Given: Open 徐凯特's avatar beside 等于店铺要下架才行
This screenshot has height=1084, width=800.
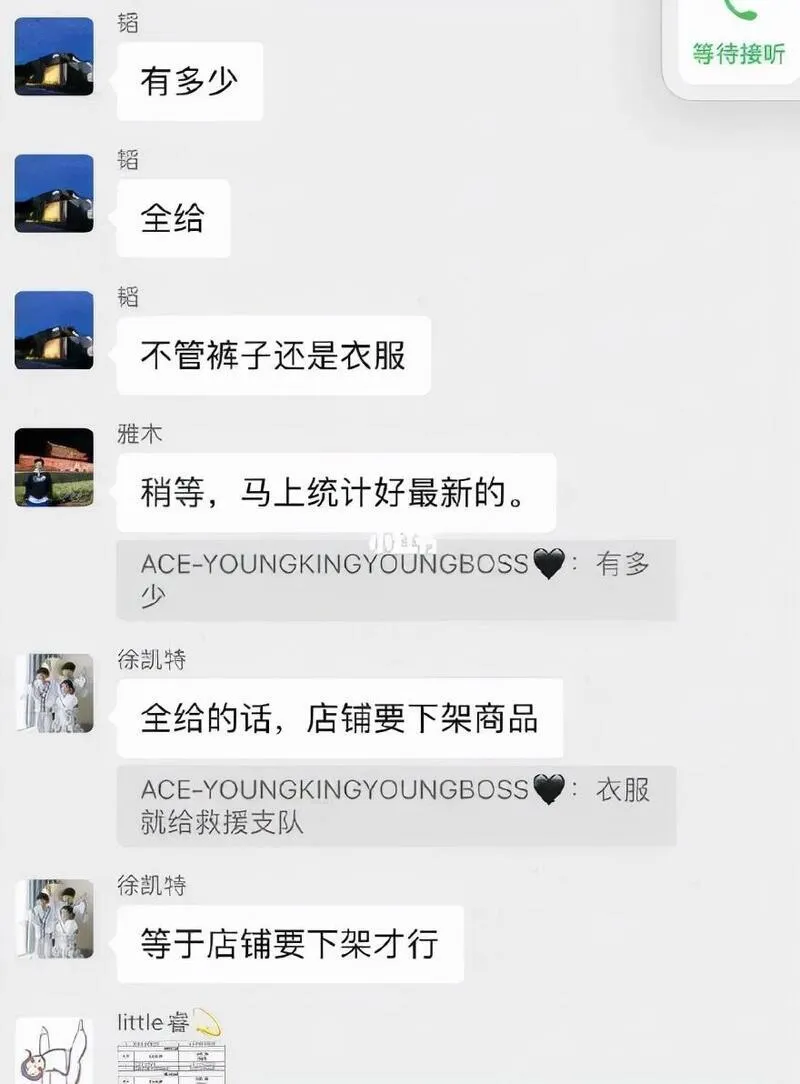Looking at the screenshot, I should [x=54, y=919].
